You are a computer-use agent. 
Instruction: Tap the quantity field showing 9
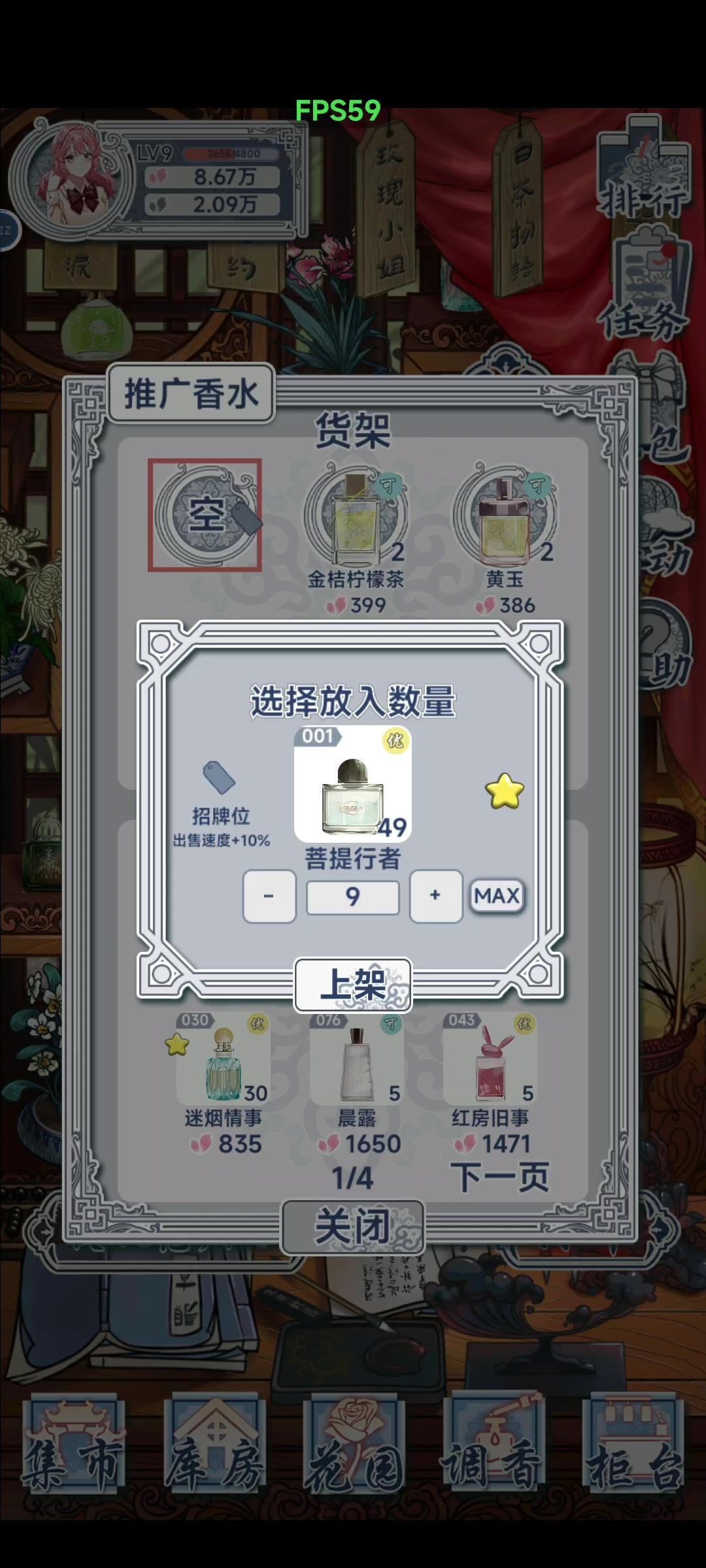click(353, 896)
